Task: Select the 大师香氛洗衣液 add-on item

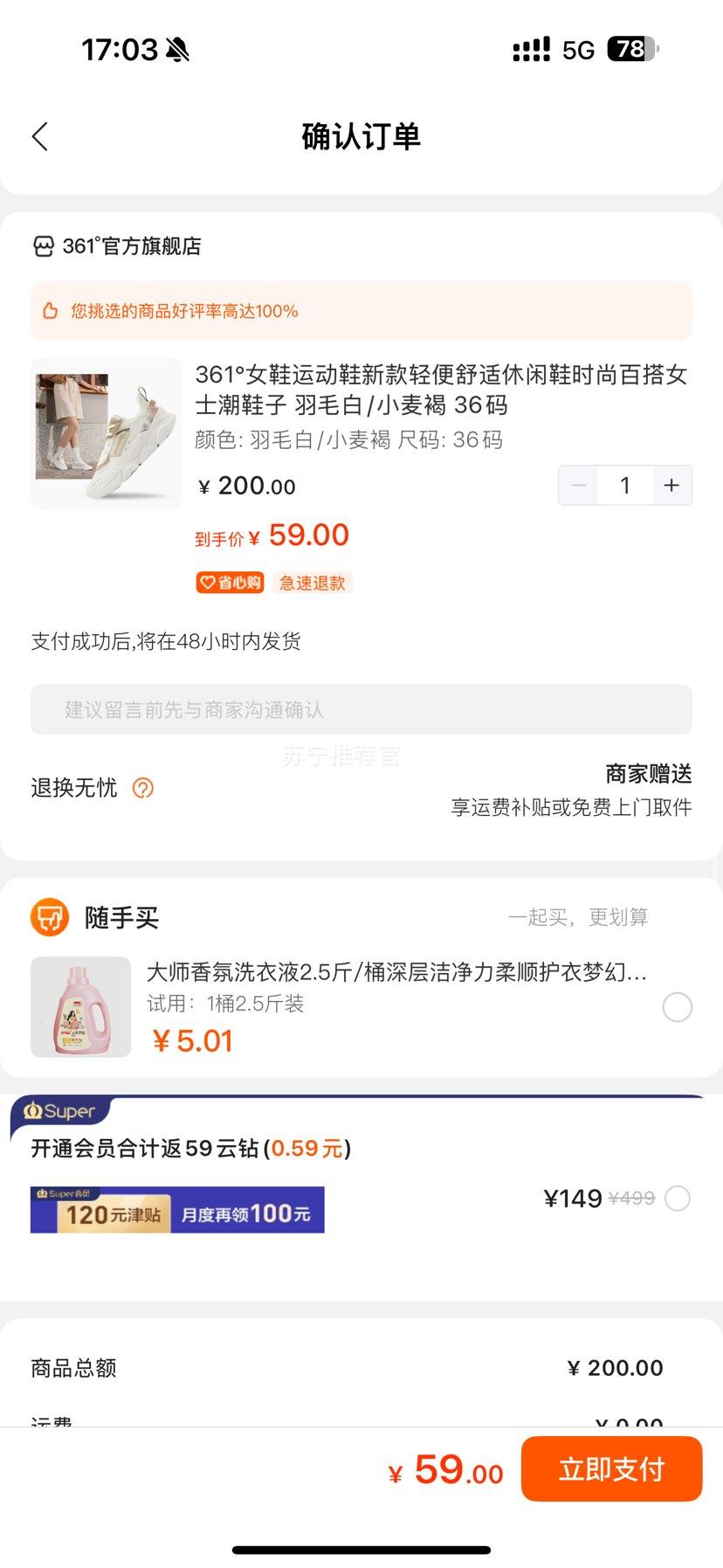Action: coord(677,1007)
